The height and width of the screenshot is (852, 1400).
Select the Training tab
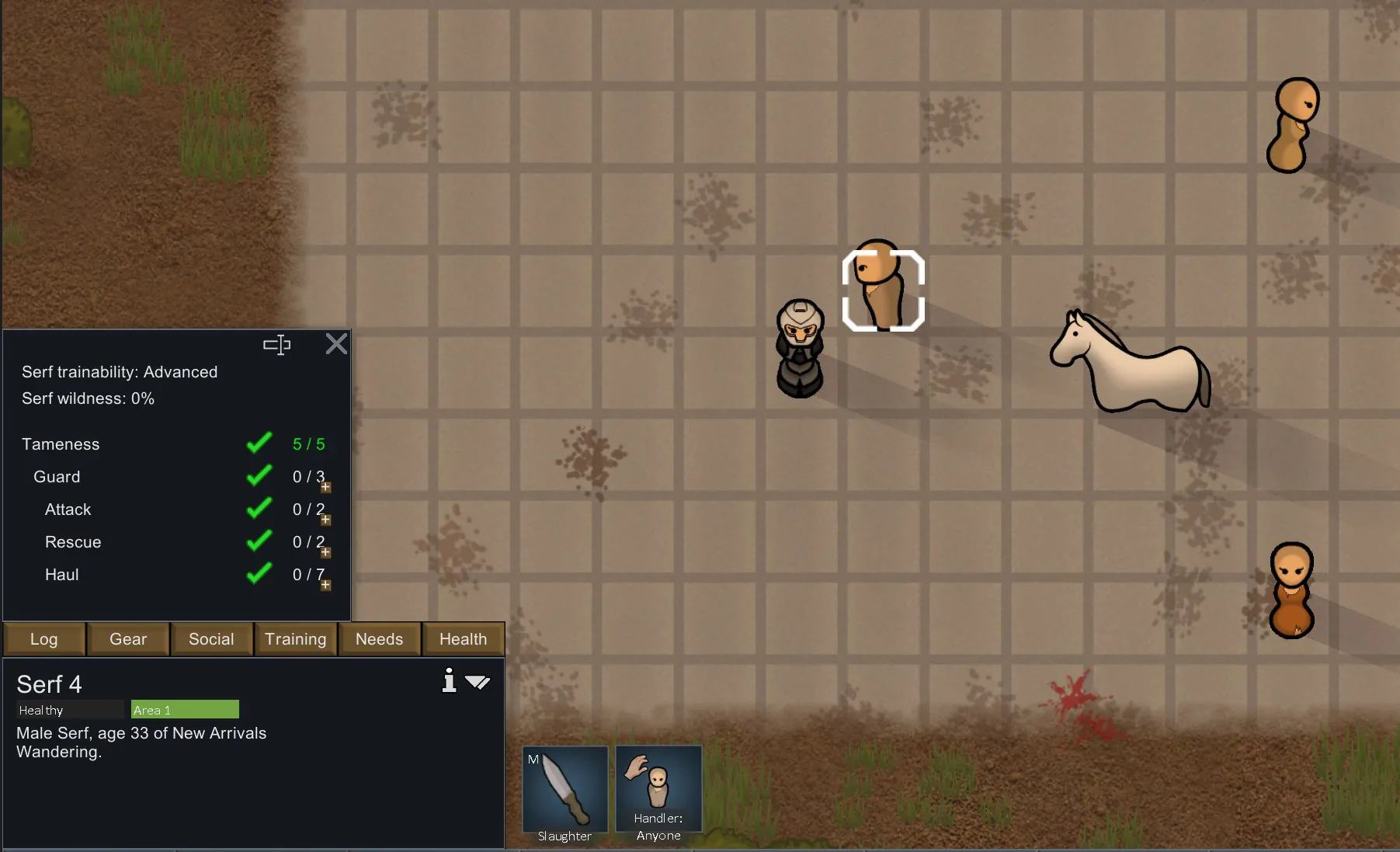tap(295, 639)
